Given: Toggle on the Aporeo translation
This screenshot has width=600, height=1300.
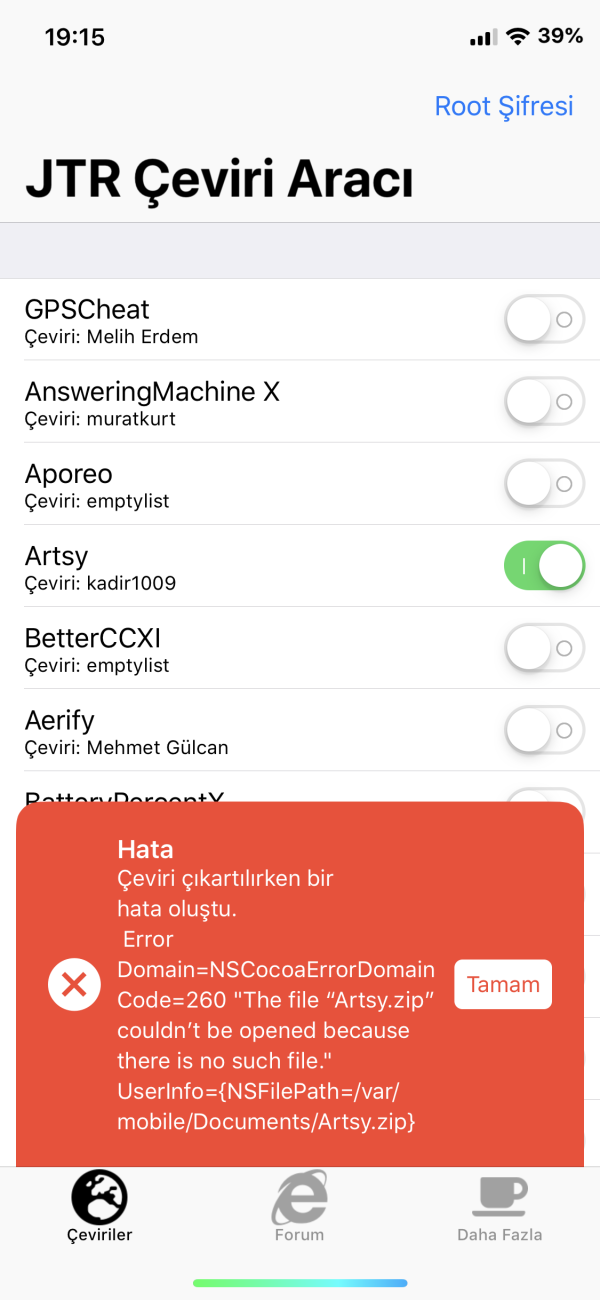Looking at the screenshot, I should [544, 484].
